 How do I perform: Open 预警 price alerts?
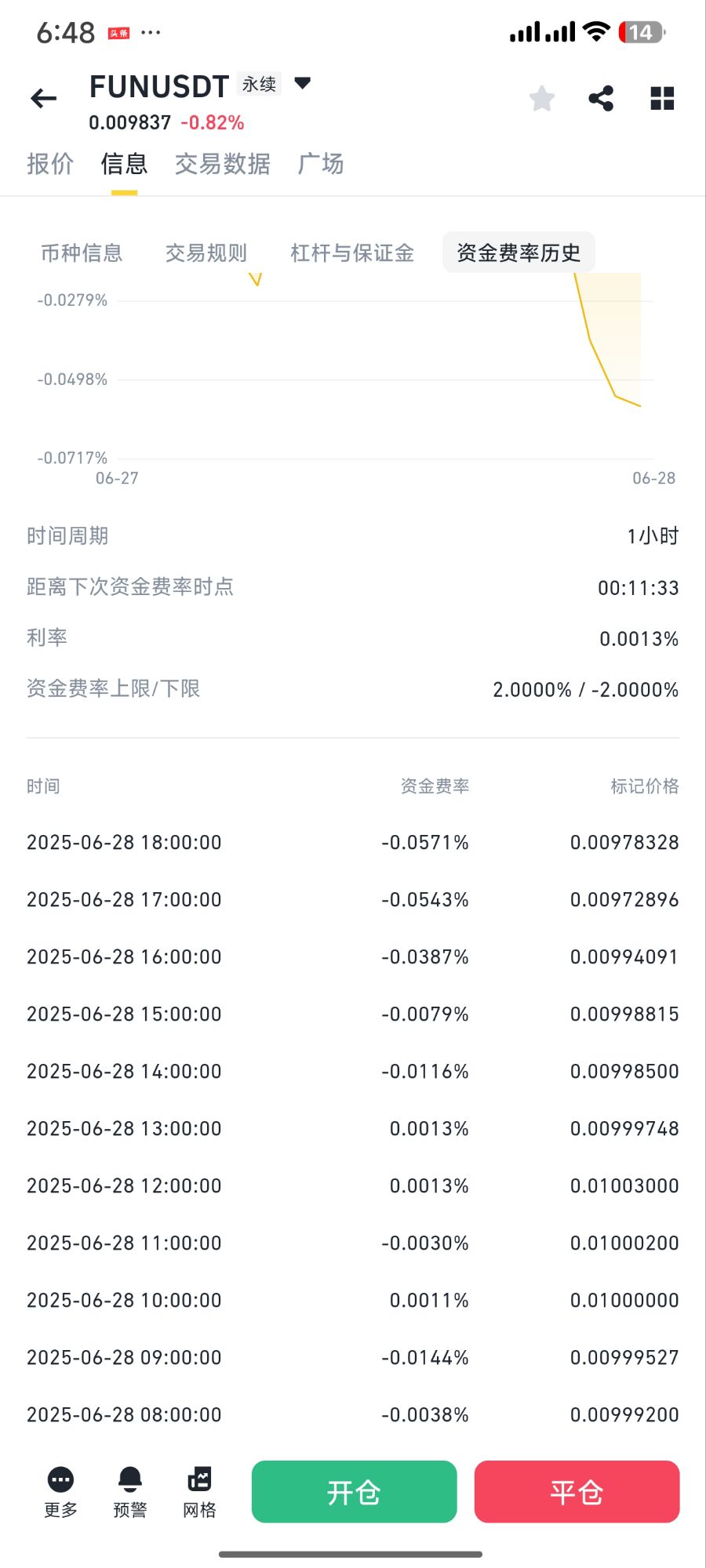click(130, 1492)
